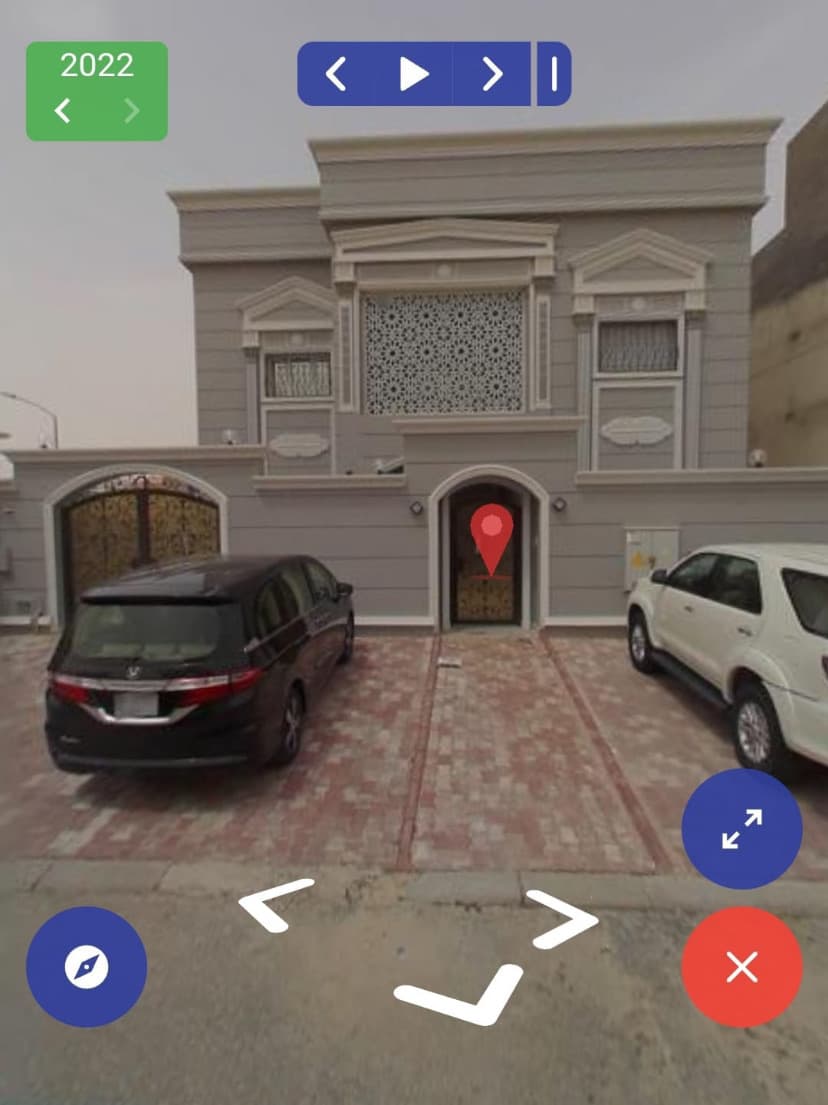The height and width of the screenshot is (1105, 828).
Task: Open the compass button
Action: [86, 967]
